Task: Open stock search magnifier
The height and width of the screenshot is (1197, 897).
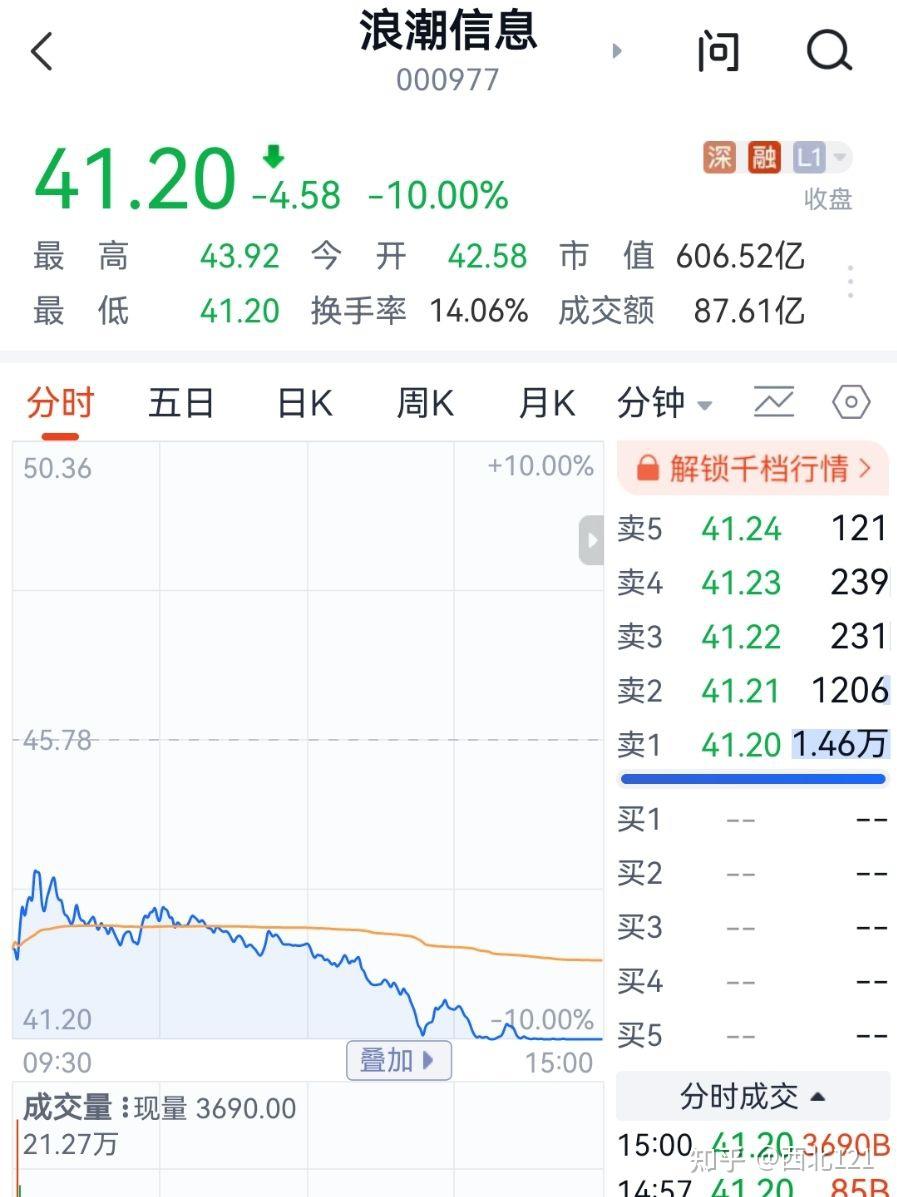Action: pos(829,51)
